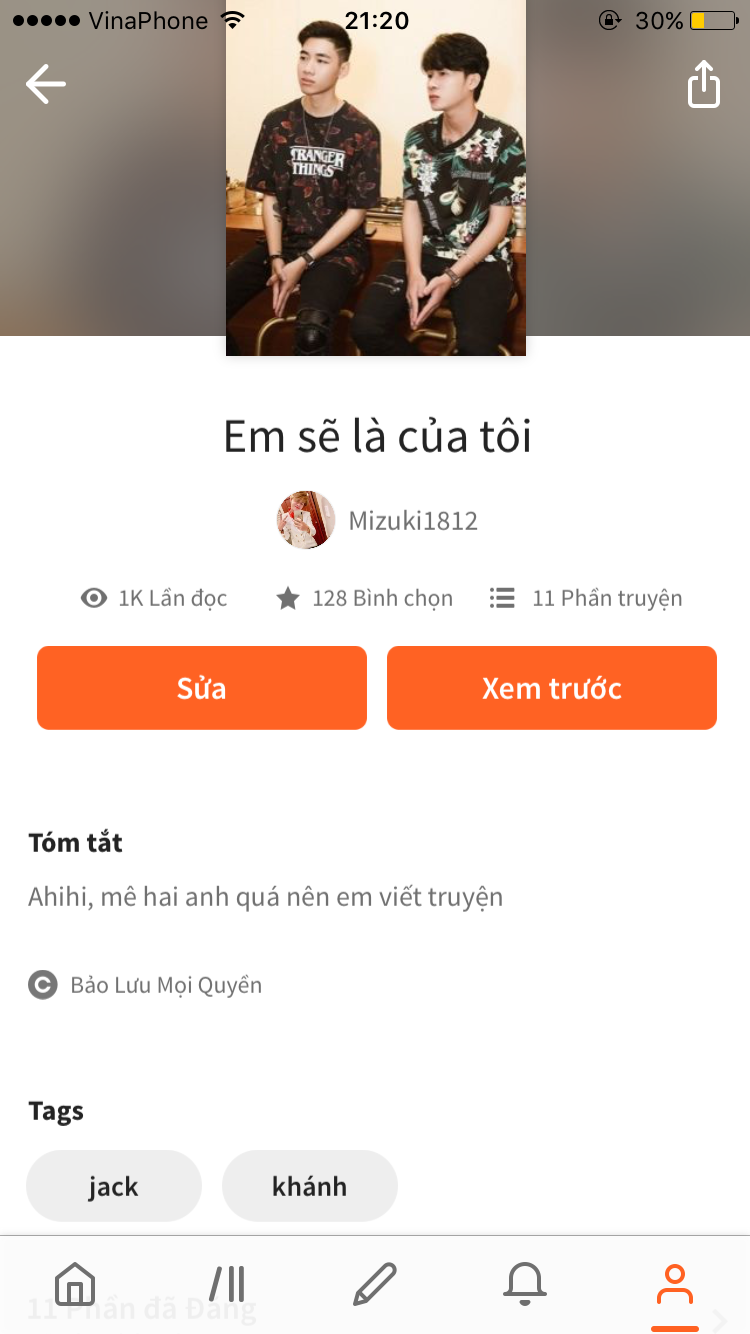Open the Library tab
Screen dimensions: 750x1334
click(x=227, y=1284)
